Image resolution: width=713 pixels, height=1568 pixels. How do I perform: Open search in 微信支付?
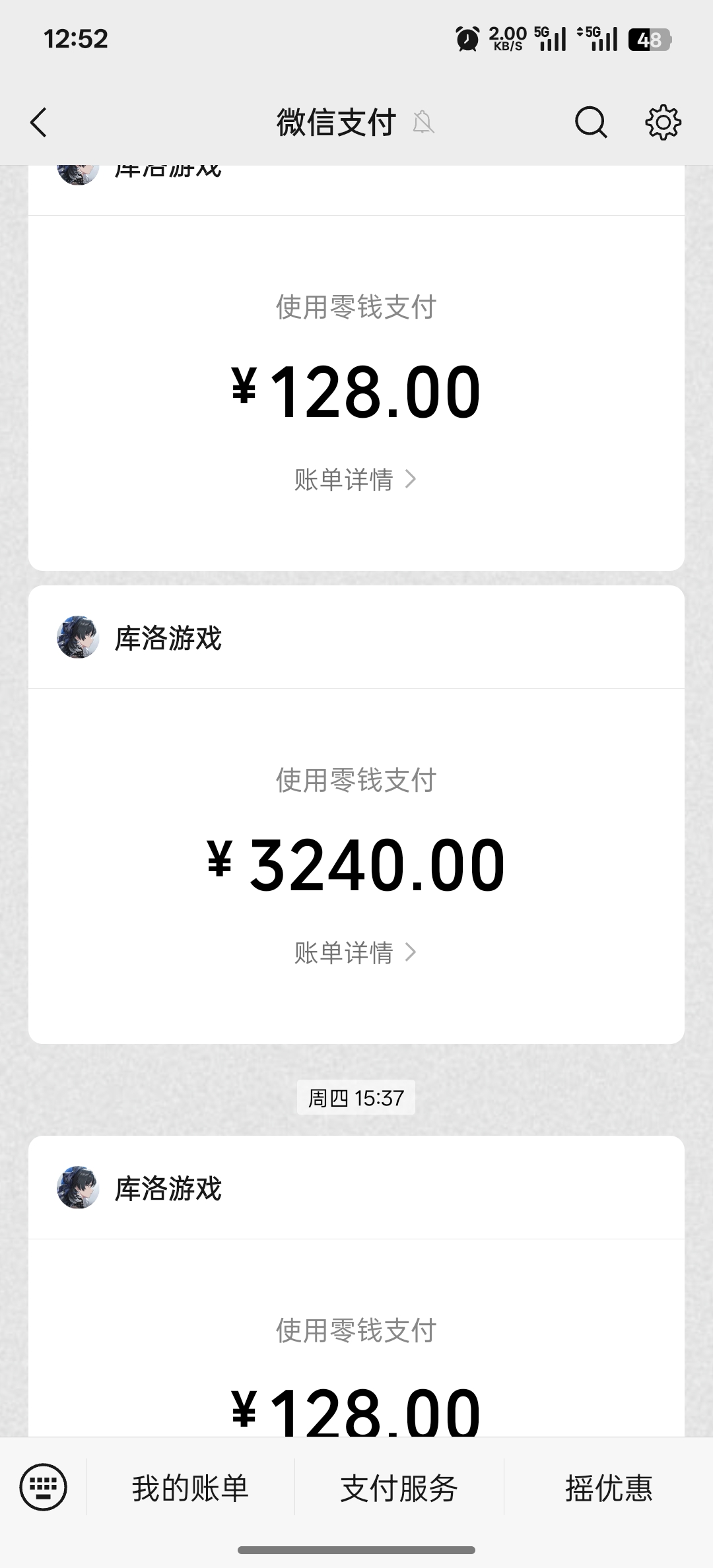[590, 123]
